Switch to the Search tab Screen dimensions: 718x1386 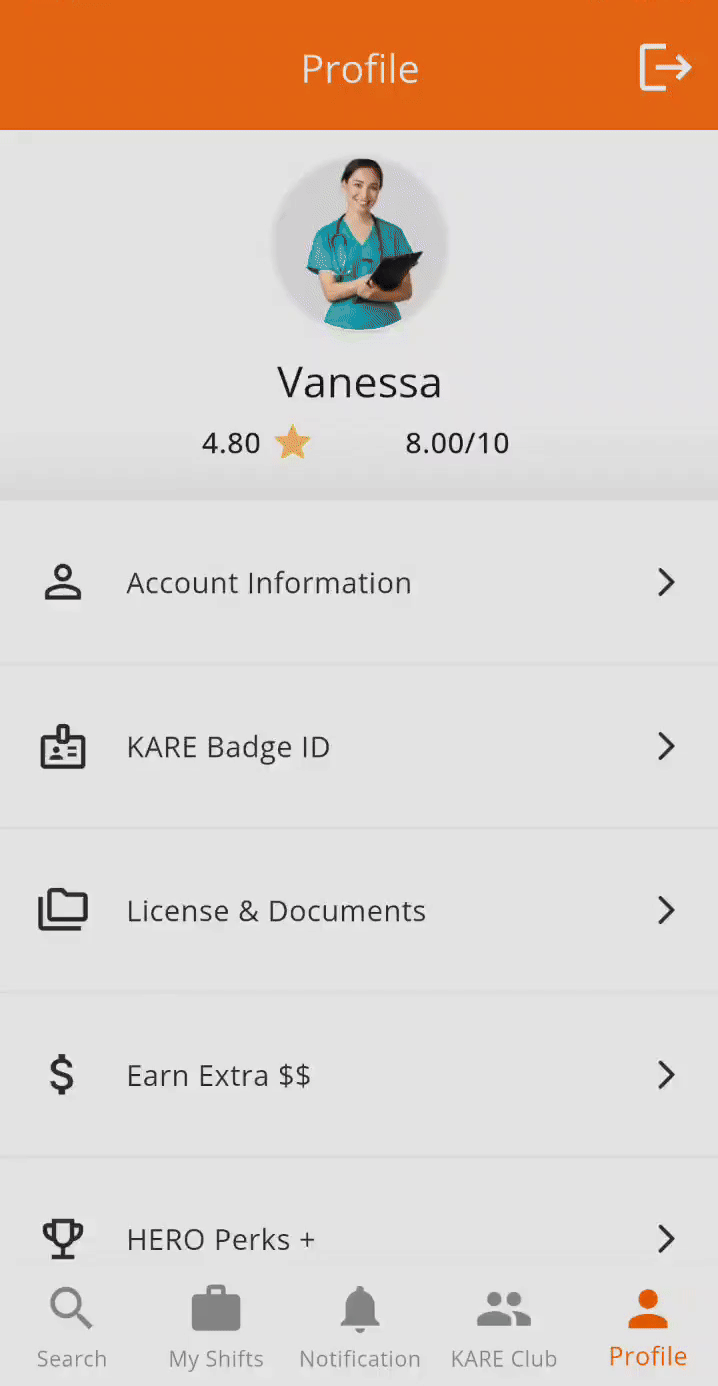[72, 1328]
